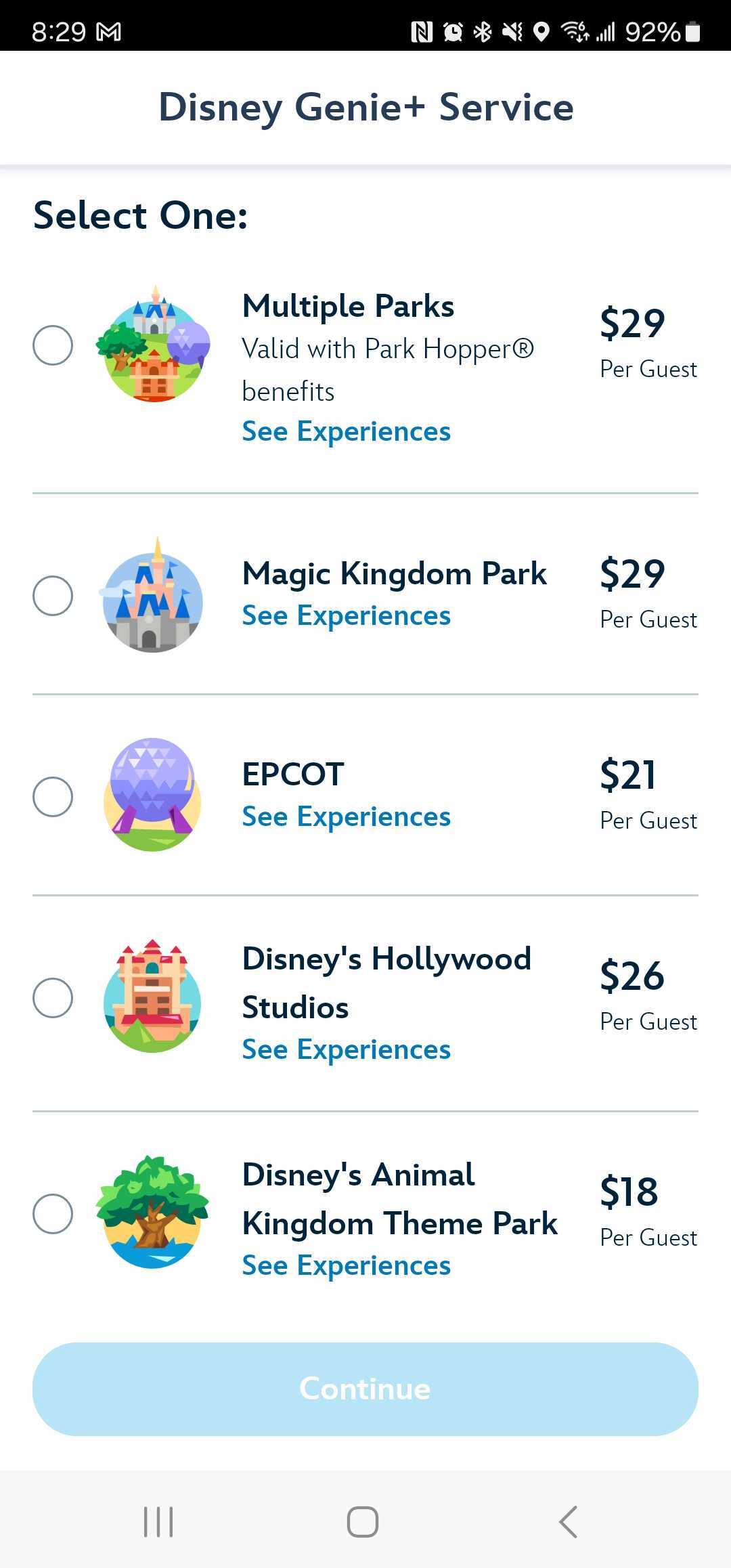The image size is (731, 1568).
Task: Open See Experiences under EPCOT
Action: pyautogui.click(x=346, y=817)
